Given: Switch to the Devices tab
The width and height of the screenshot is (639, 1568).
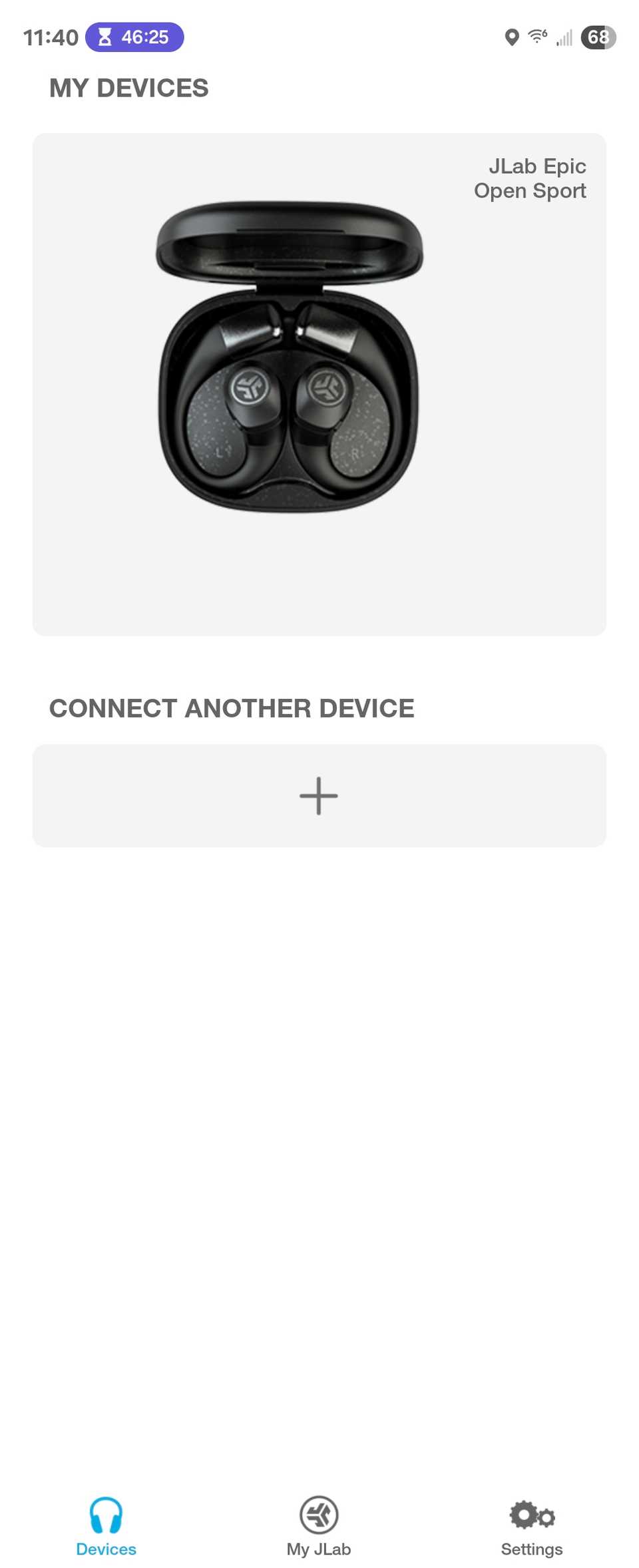Looking at the screenshot, I should click(106, 1526).
